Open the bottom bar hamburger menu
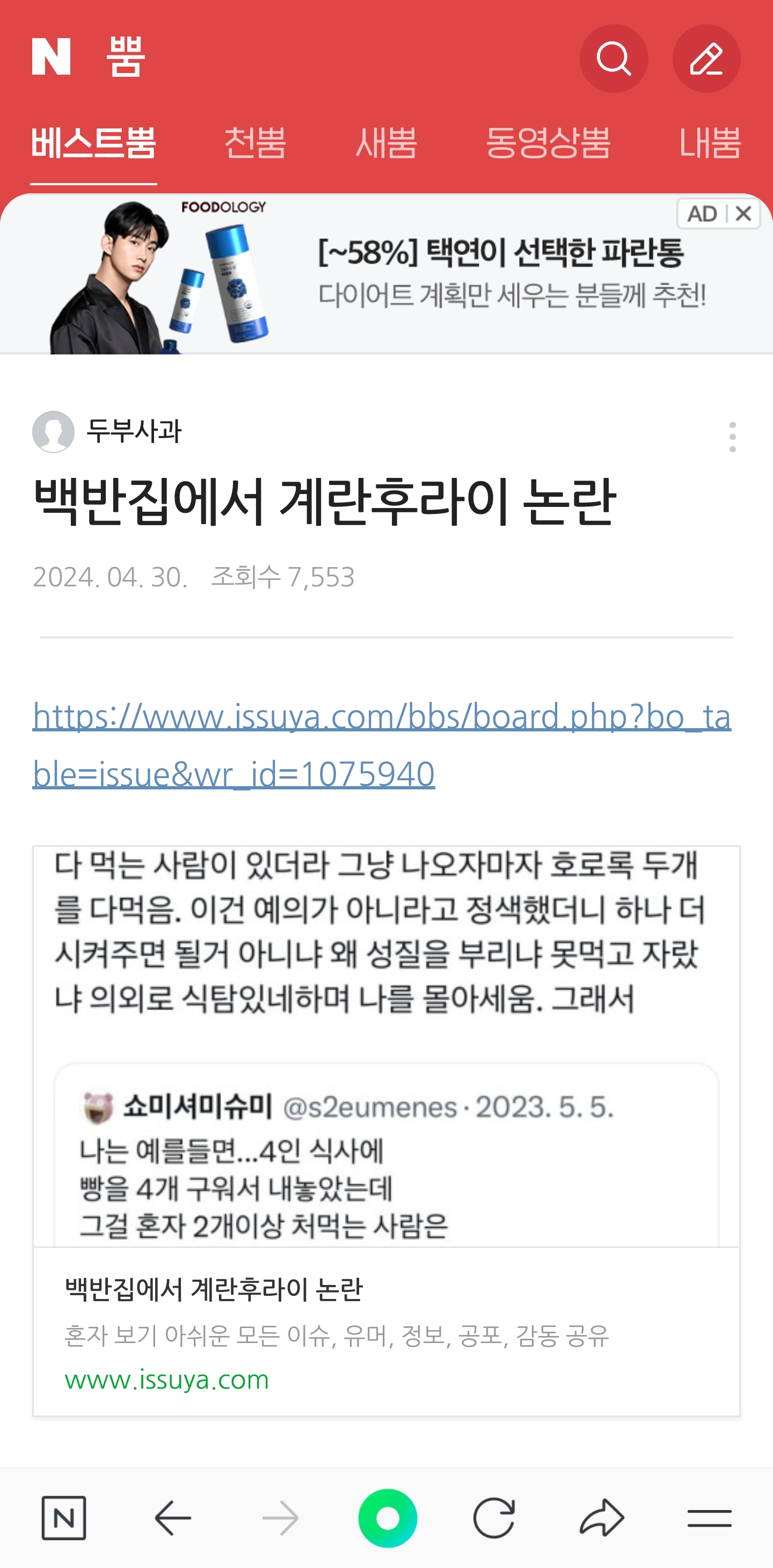The width and height of the screenshot is (773, 1568). pyautogui.click(x=709, y=1518)
